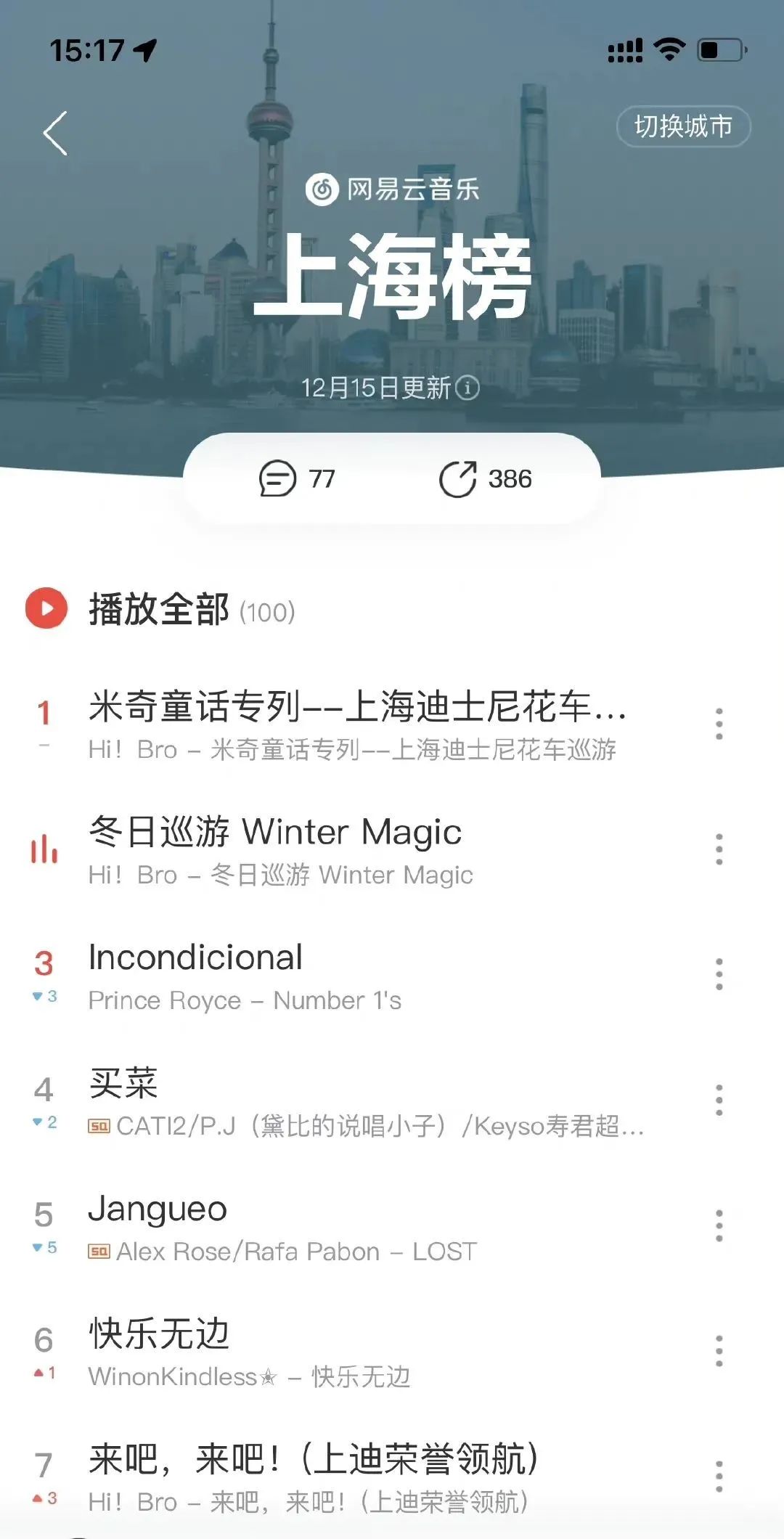Select the song Incondicional by Prince Royce
This screenshot has height=1539, width=784.
pos(196,957)
